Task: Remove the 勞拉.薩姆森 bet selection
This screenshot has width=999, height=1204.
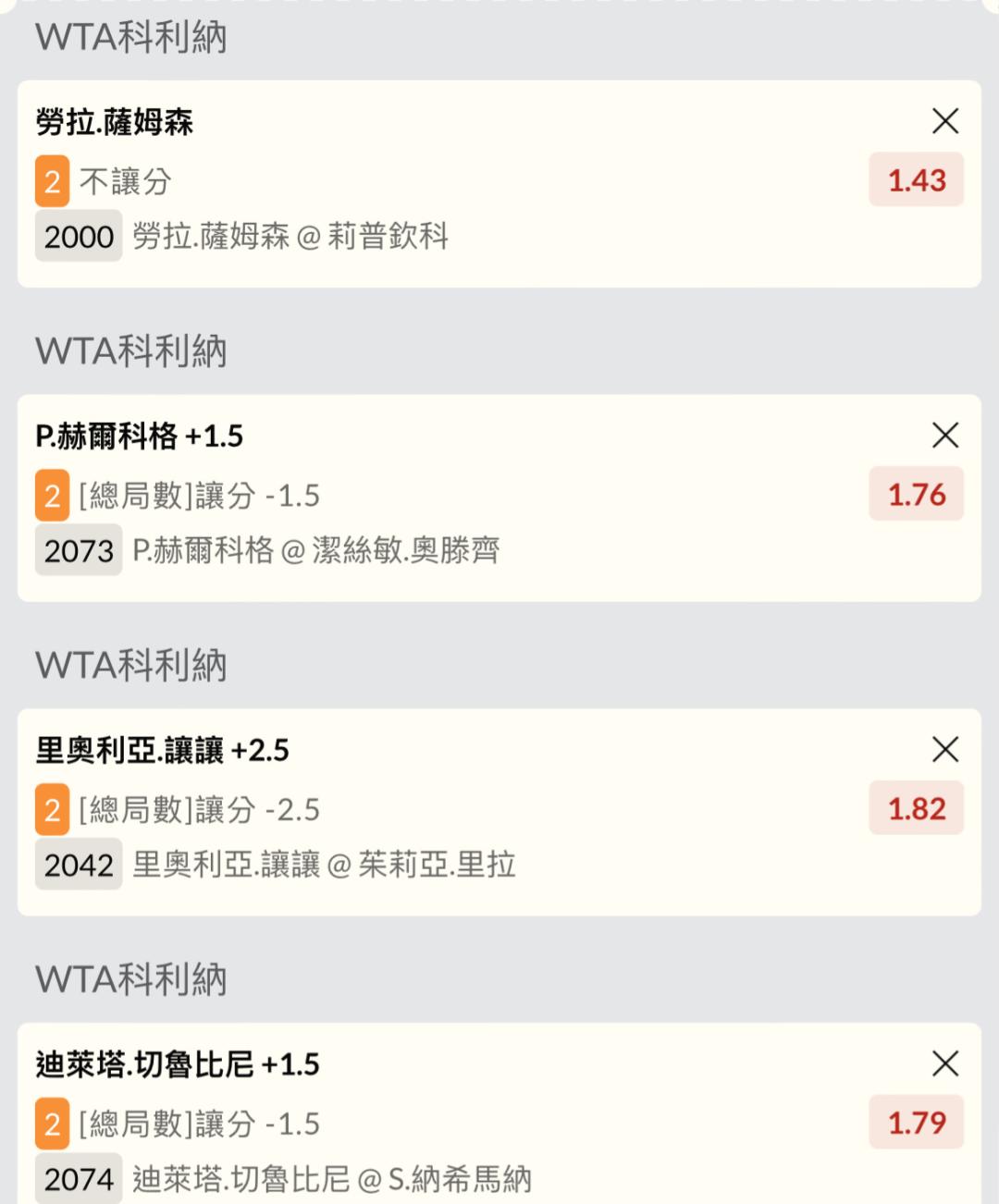Action: tap(944, 121)
